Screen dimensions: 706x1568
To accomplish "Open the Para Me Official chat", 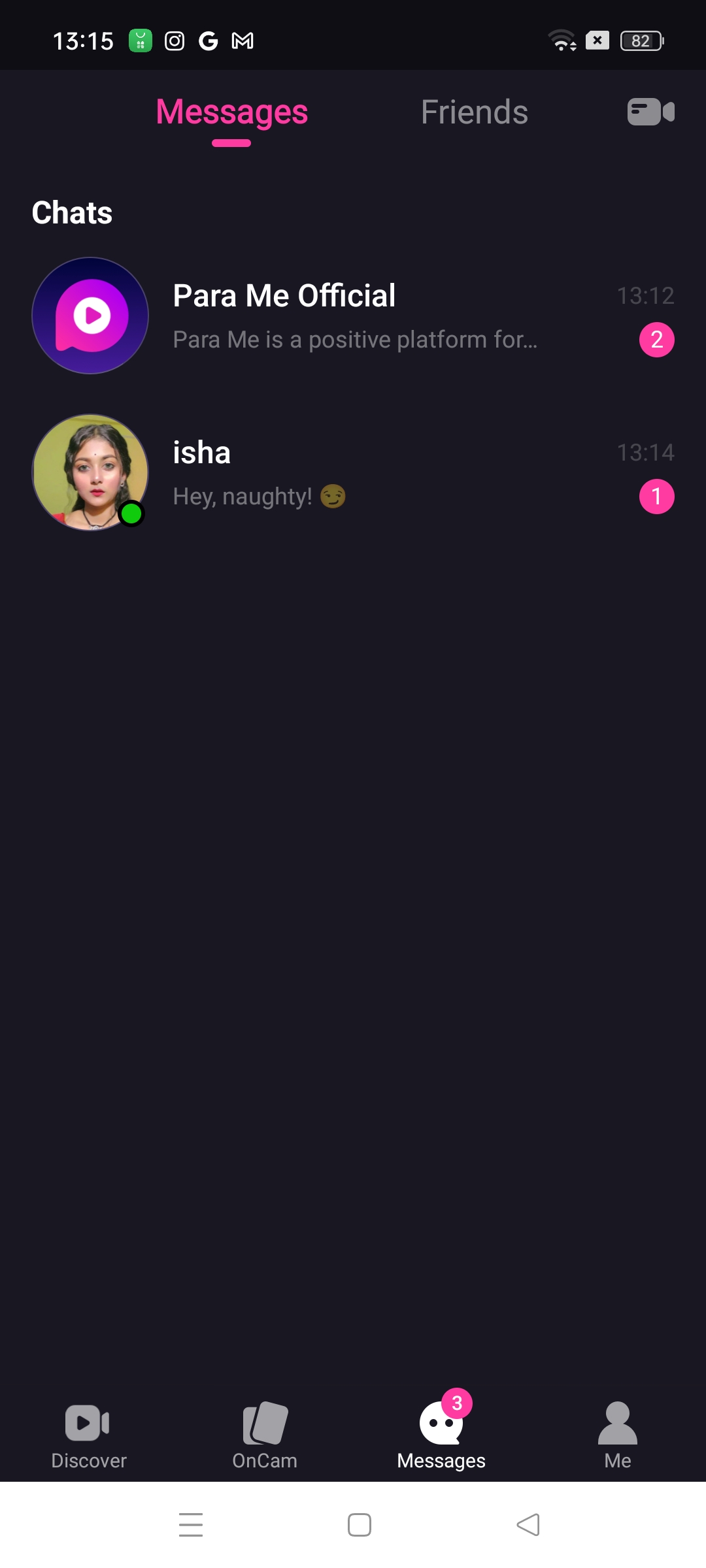I will click(353, 316).
